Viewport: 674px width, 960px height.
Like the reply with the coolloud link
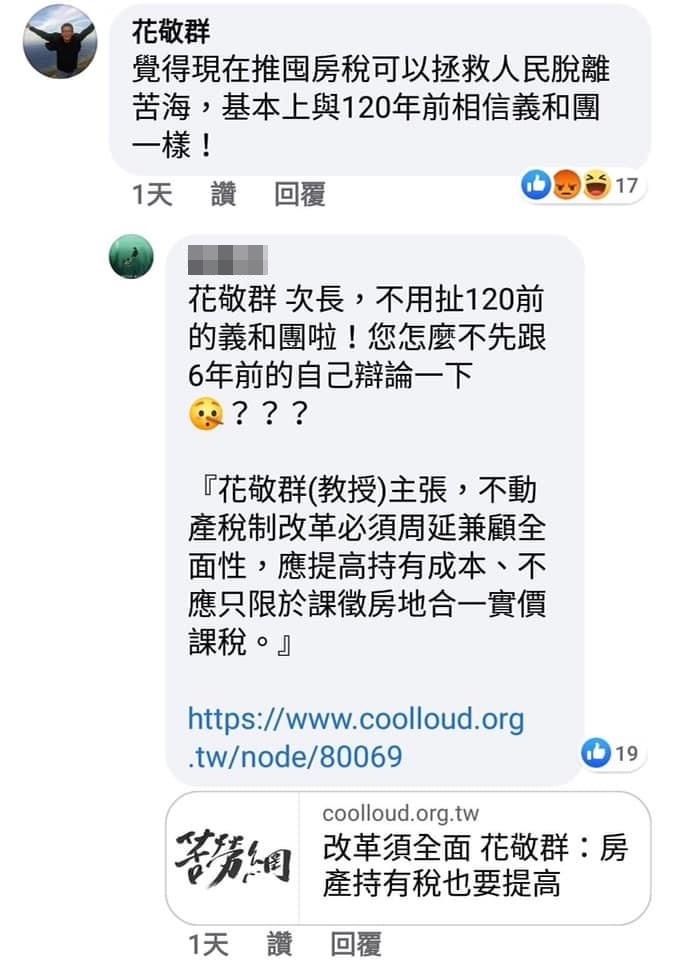[x=279, y=943]
